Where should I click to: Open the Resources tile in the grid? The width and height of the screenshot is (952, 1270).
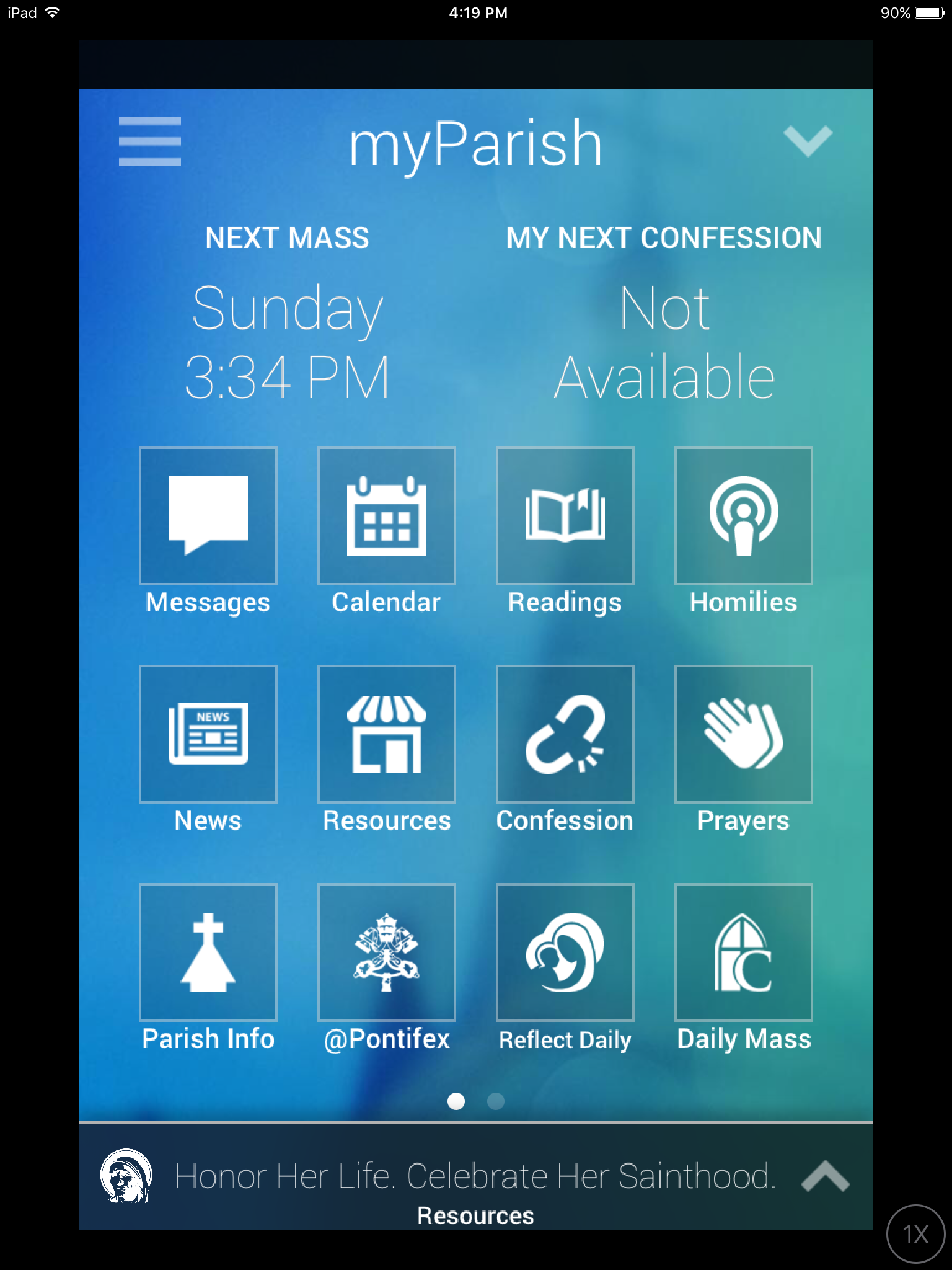click(386, 734)
